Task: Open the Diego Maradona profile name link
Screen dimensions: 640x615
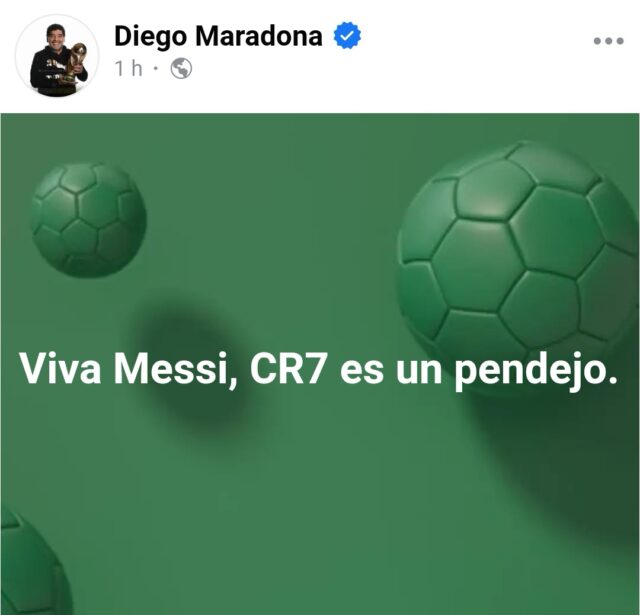Action: tap(218, 36)
